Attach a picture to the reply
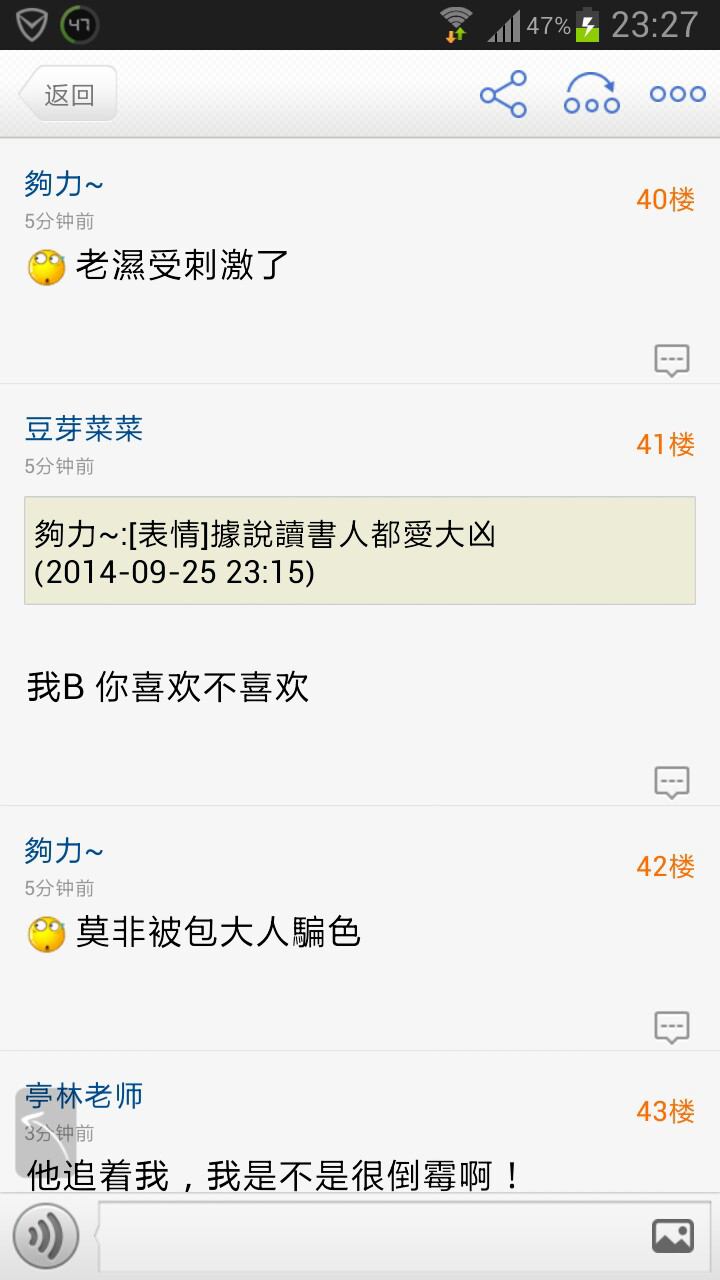 pyautogui.click(x=673, y=1237)
